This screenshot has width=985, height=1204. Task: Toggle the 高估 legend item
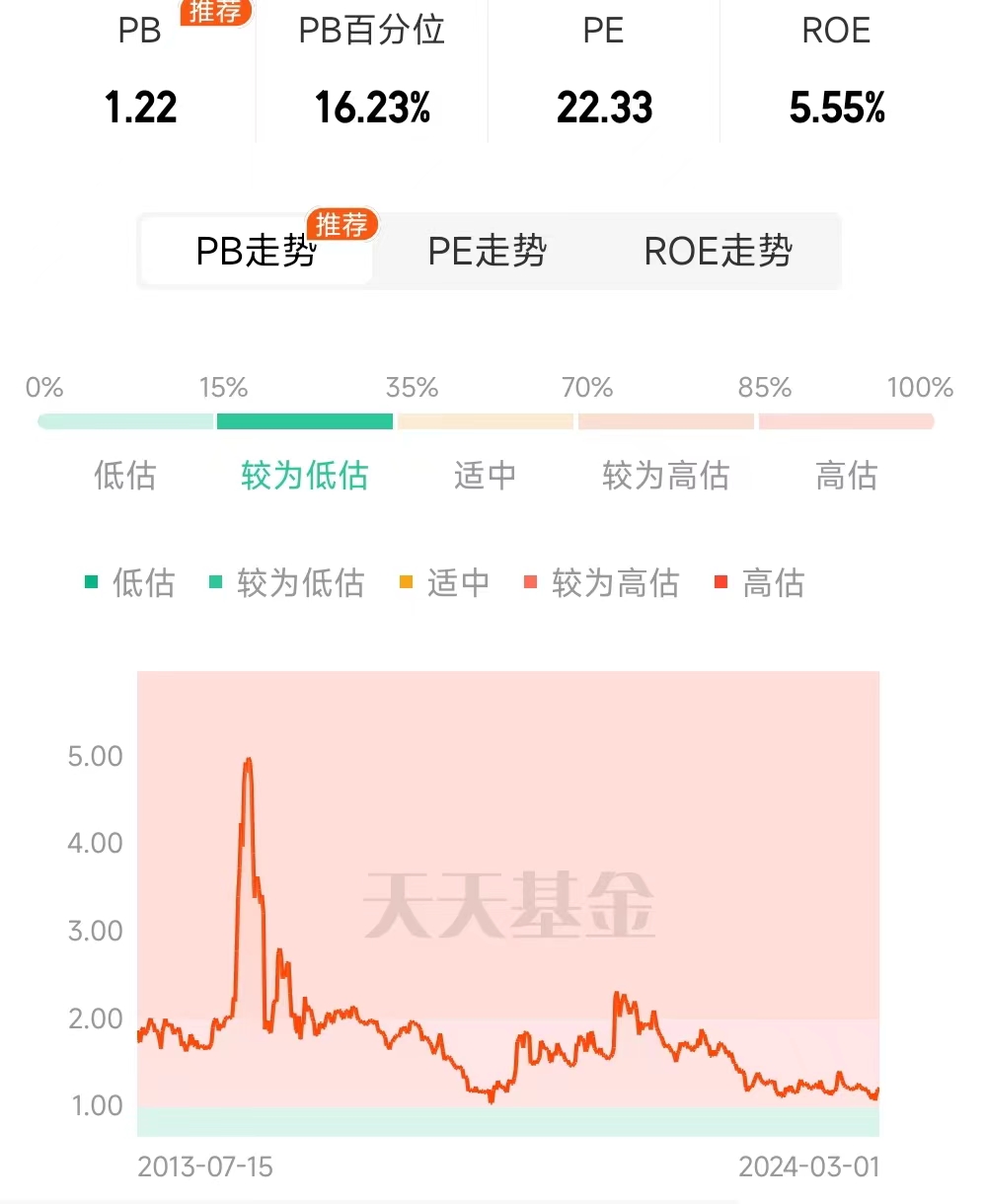762,582
